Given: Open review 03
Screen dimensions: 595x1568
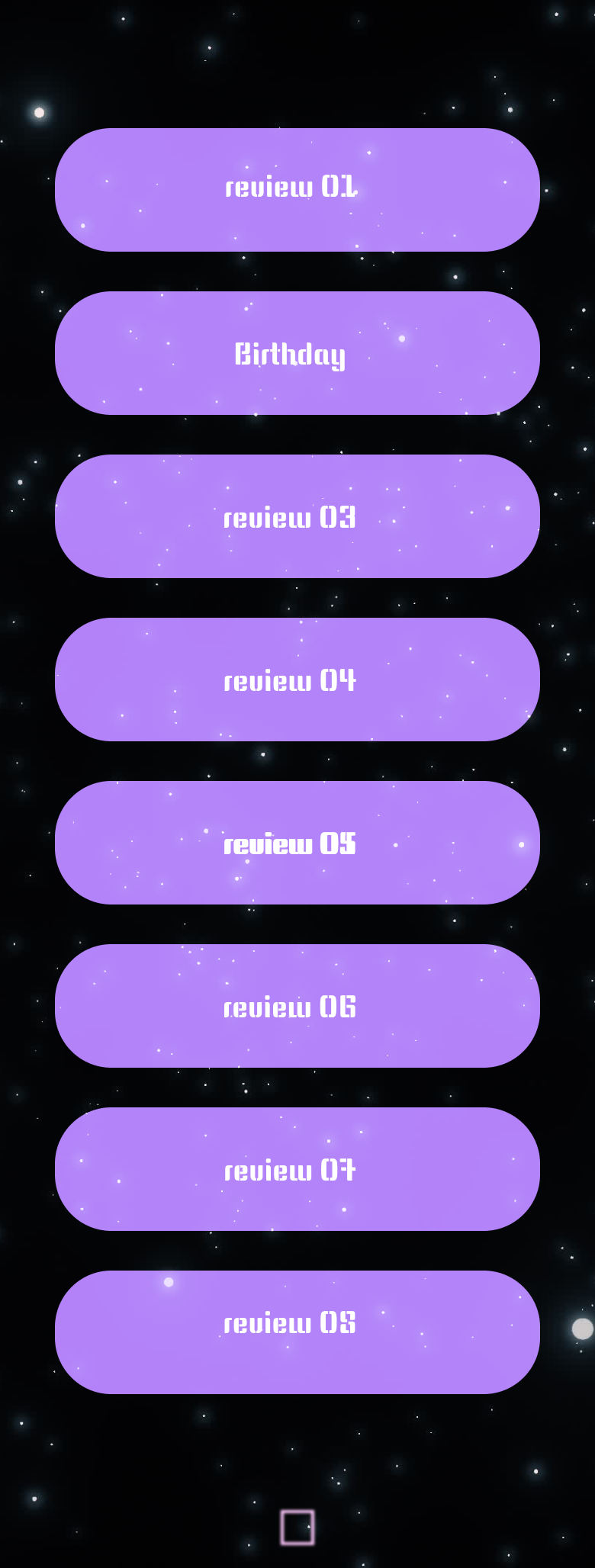Looking at the screenshot, I should (297, 516).
